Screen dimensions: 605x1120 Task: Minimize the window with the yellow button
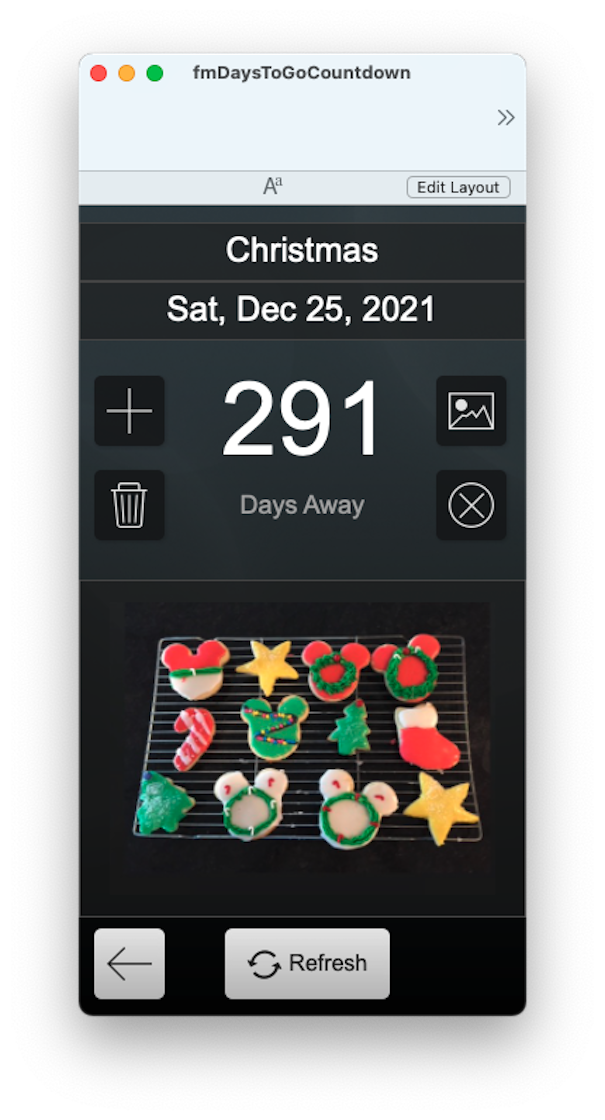coord(126,73)
